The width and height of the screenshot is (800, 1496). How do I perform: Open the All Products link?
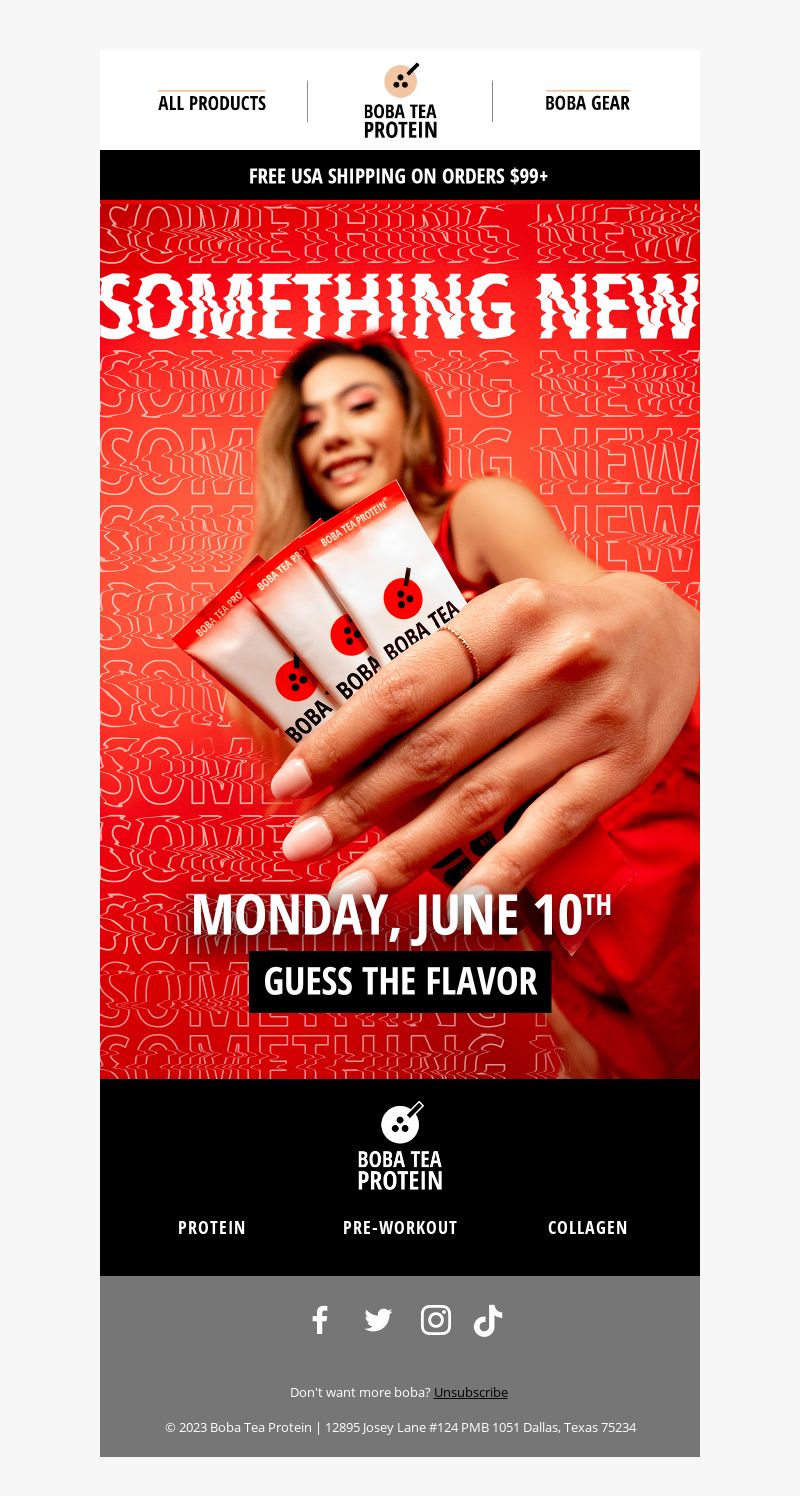coord(212,103)
